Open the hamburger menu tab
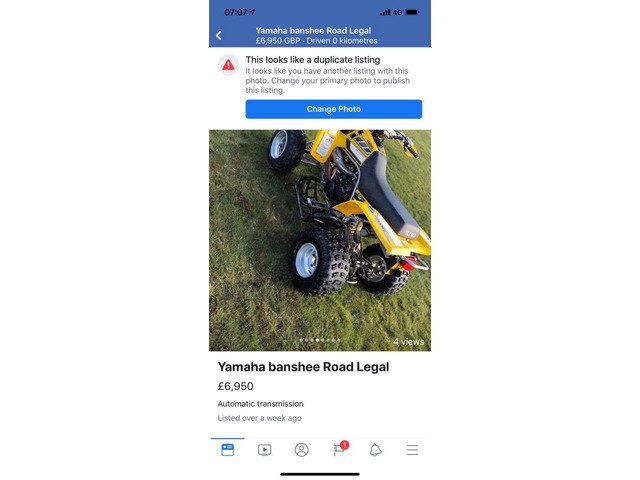The image size is (640, 480). click(412, 450)
